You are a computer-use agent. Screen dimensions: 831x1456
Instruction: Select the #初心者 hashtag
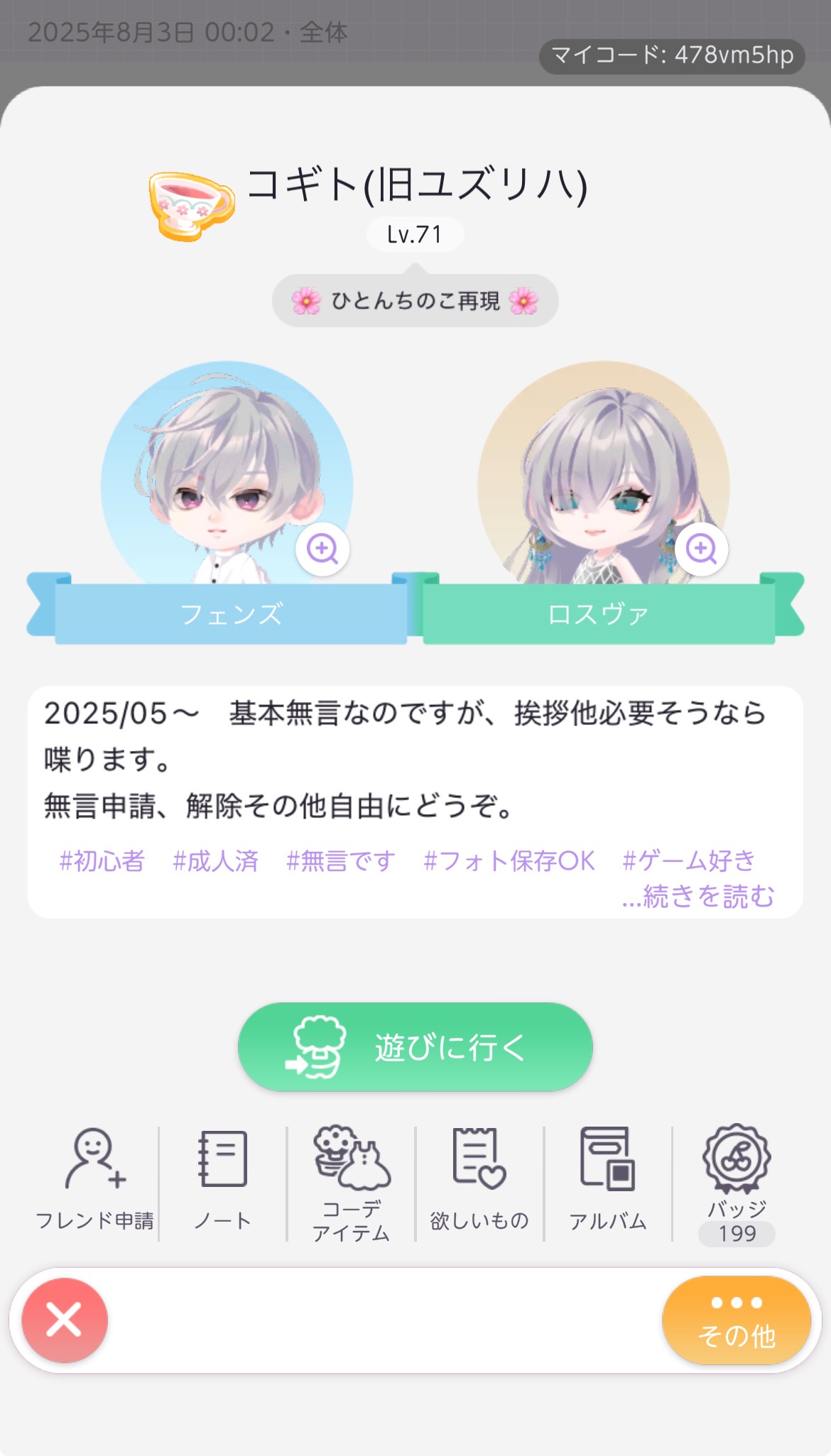[x=102, y=861]
